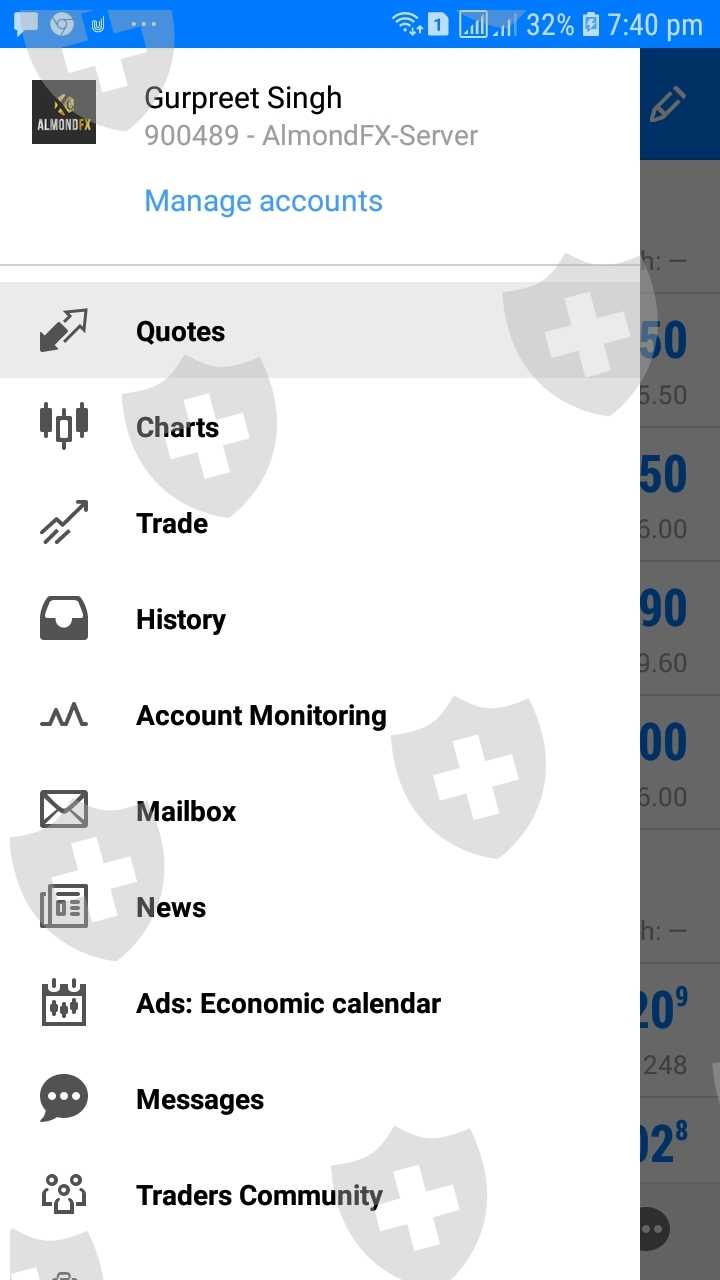
Task: Open Messages
Action: (320, 1099)
